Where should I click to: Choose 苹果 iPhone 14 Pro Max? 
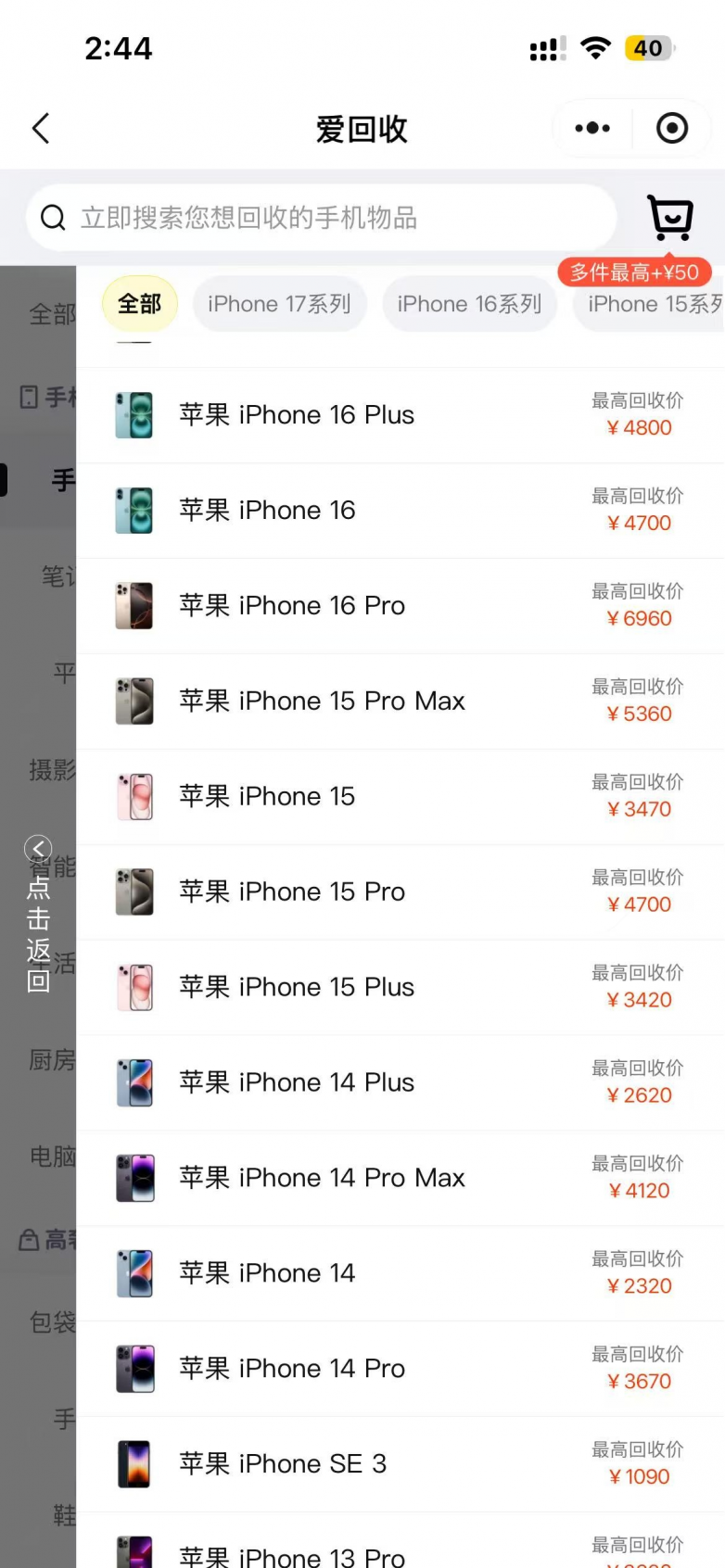[399, 1179]
